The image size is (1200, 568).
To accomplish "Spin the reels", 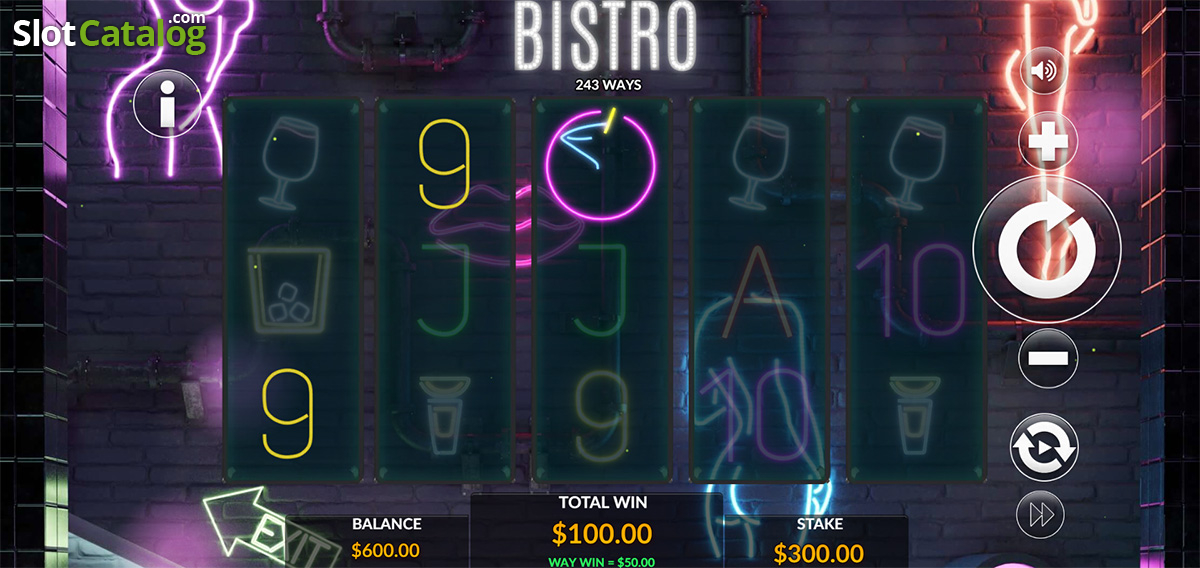I will (1047, 247).
